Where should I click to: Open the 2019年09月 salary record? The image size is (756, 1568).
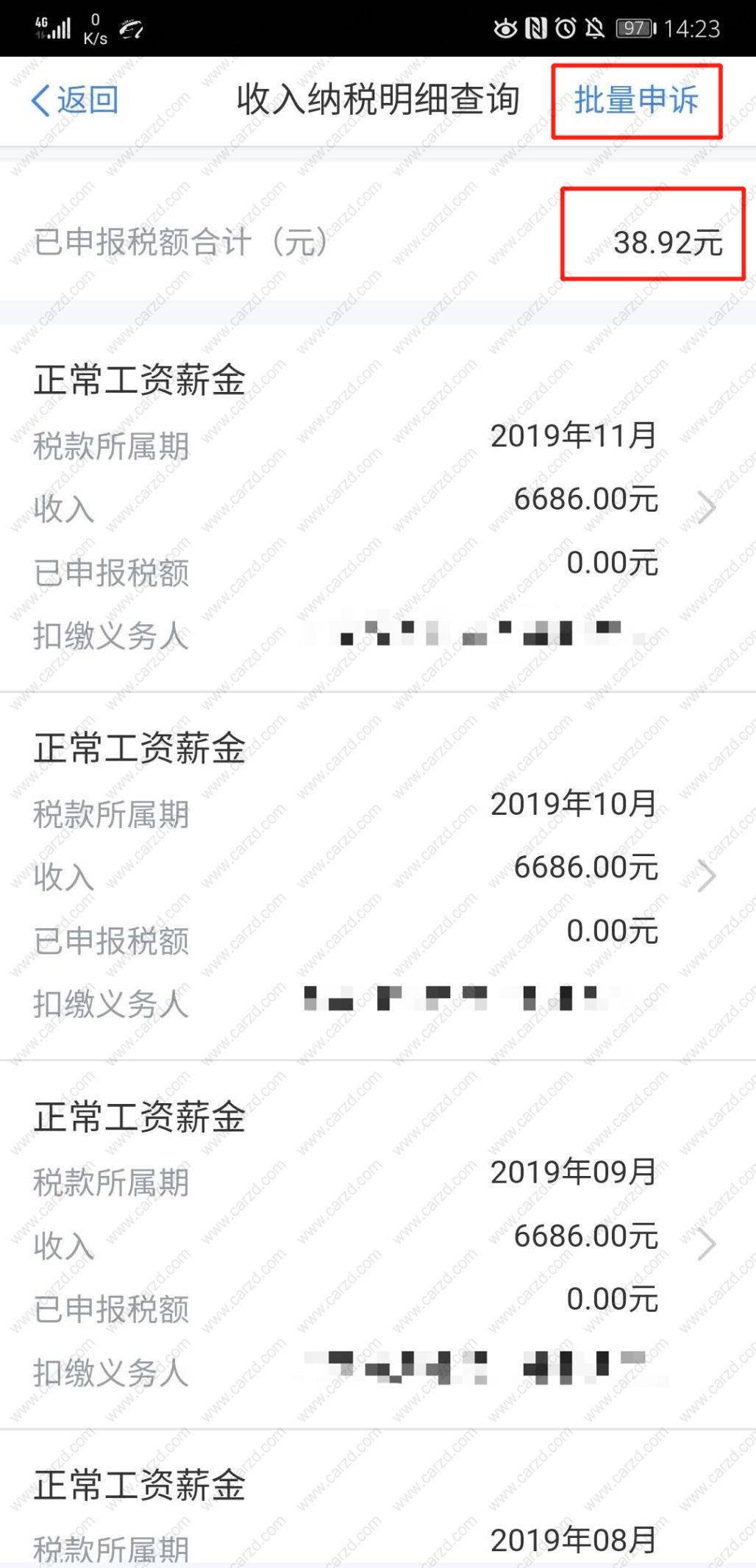[x=378, y=1245]
